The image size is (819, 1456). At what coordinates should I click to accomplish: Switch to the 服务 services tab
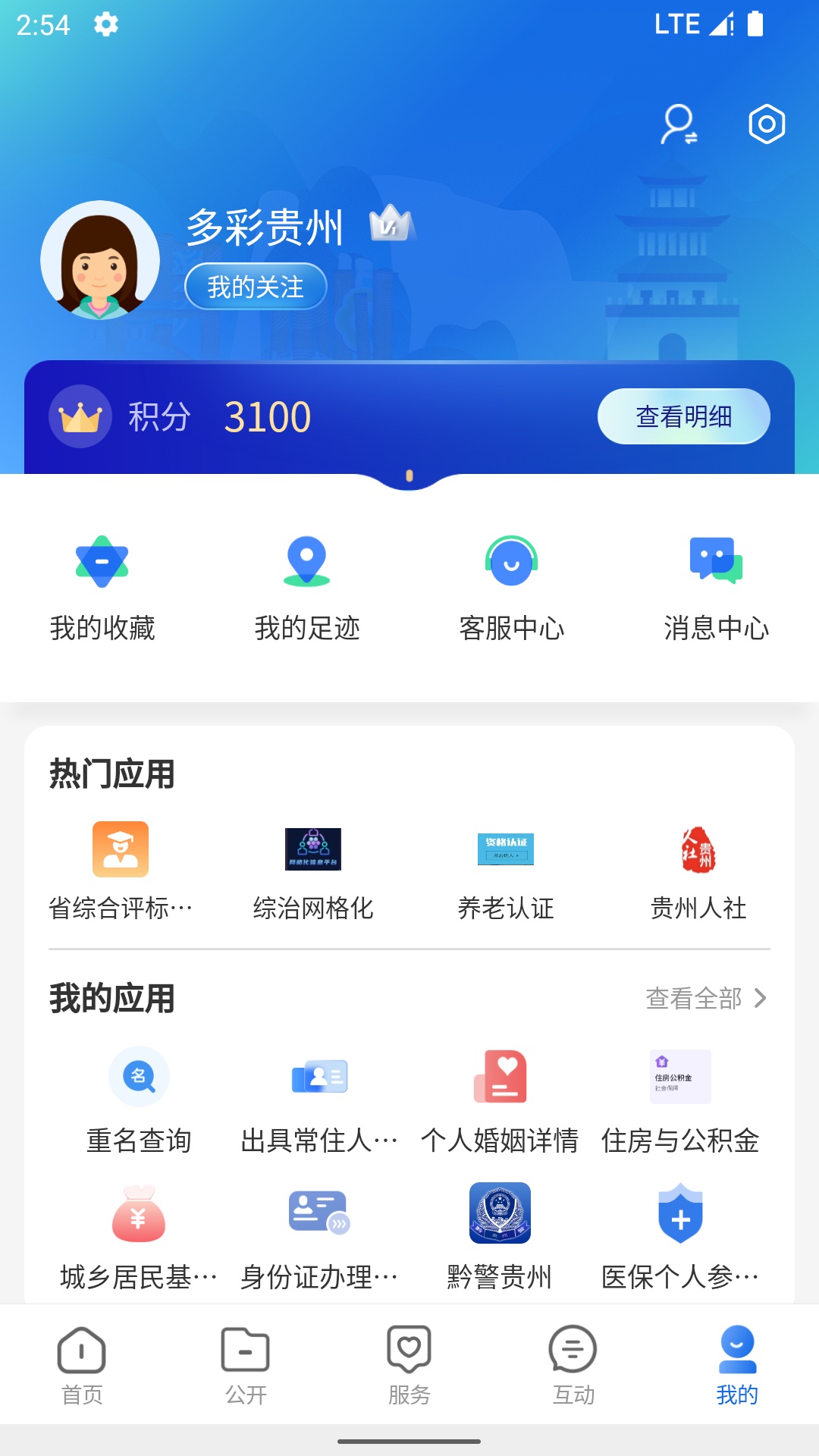point(409,1365)
